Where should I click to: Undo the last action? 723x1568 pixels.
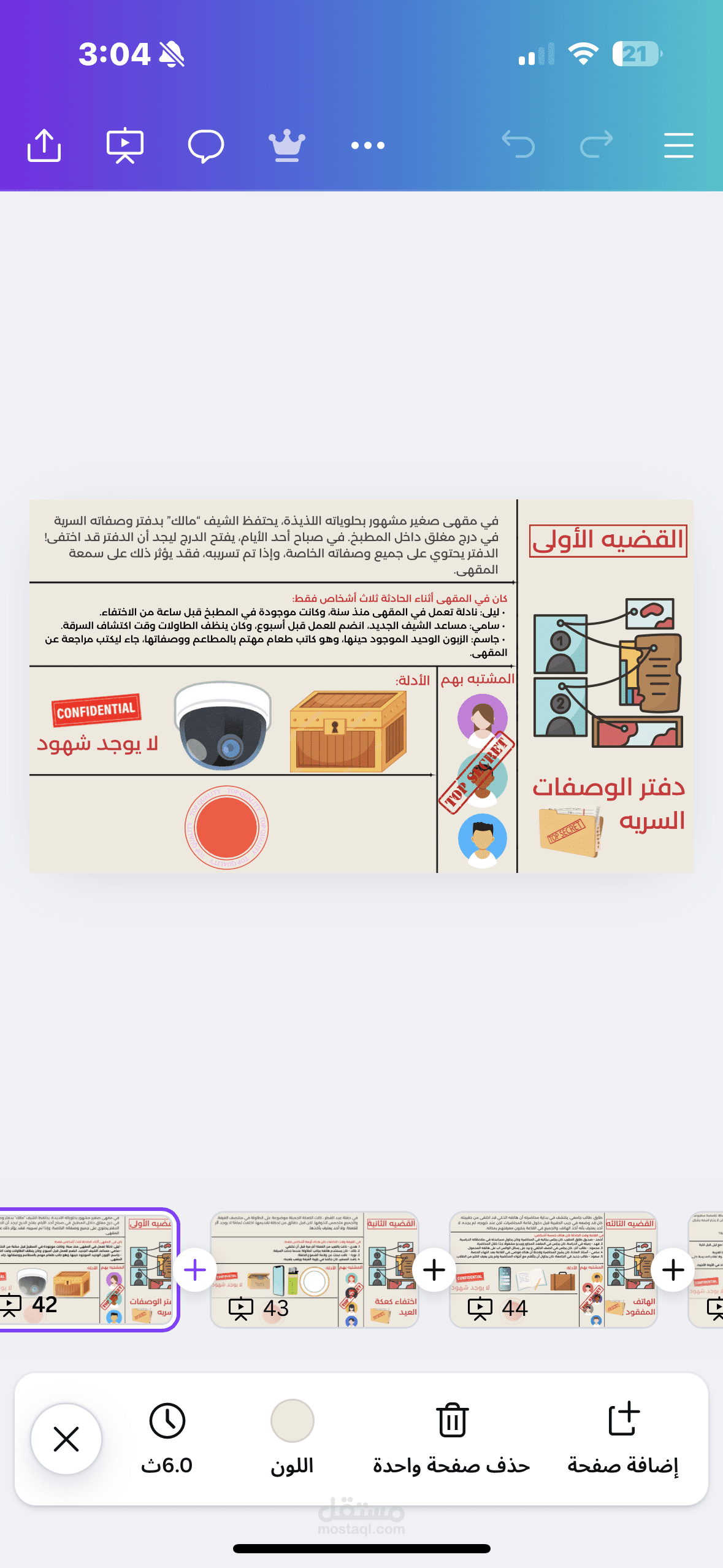518,144
